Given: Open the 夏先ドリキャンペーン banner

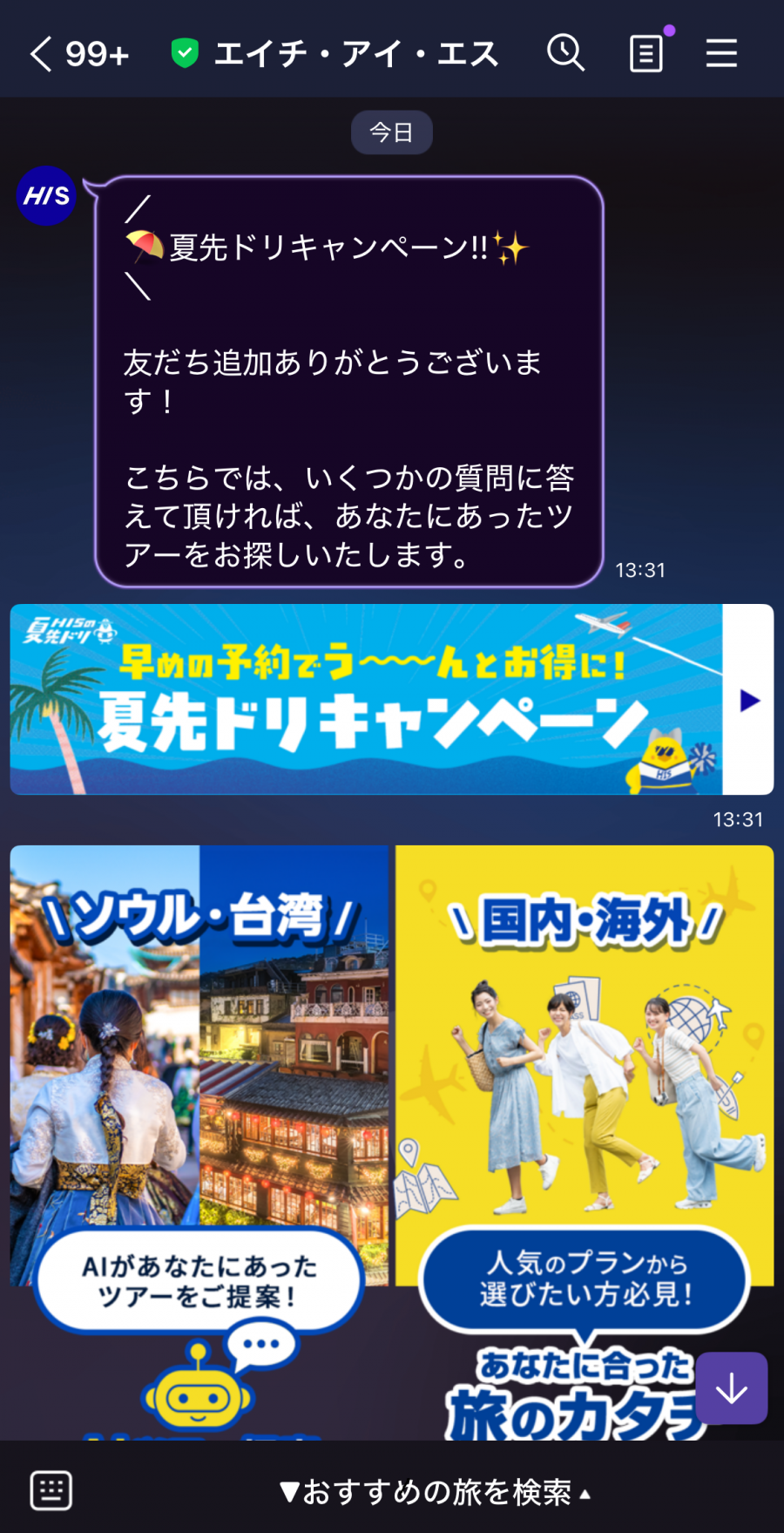Looking at the screenshot, I should click(366, 699).
